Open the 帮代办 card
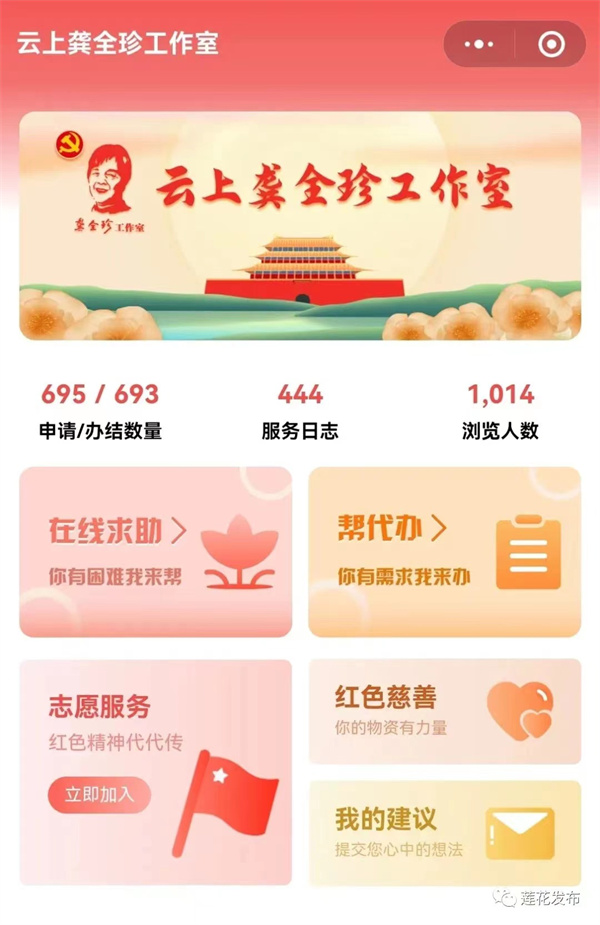 (444, 551)
